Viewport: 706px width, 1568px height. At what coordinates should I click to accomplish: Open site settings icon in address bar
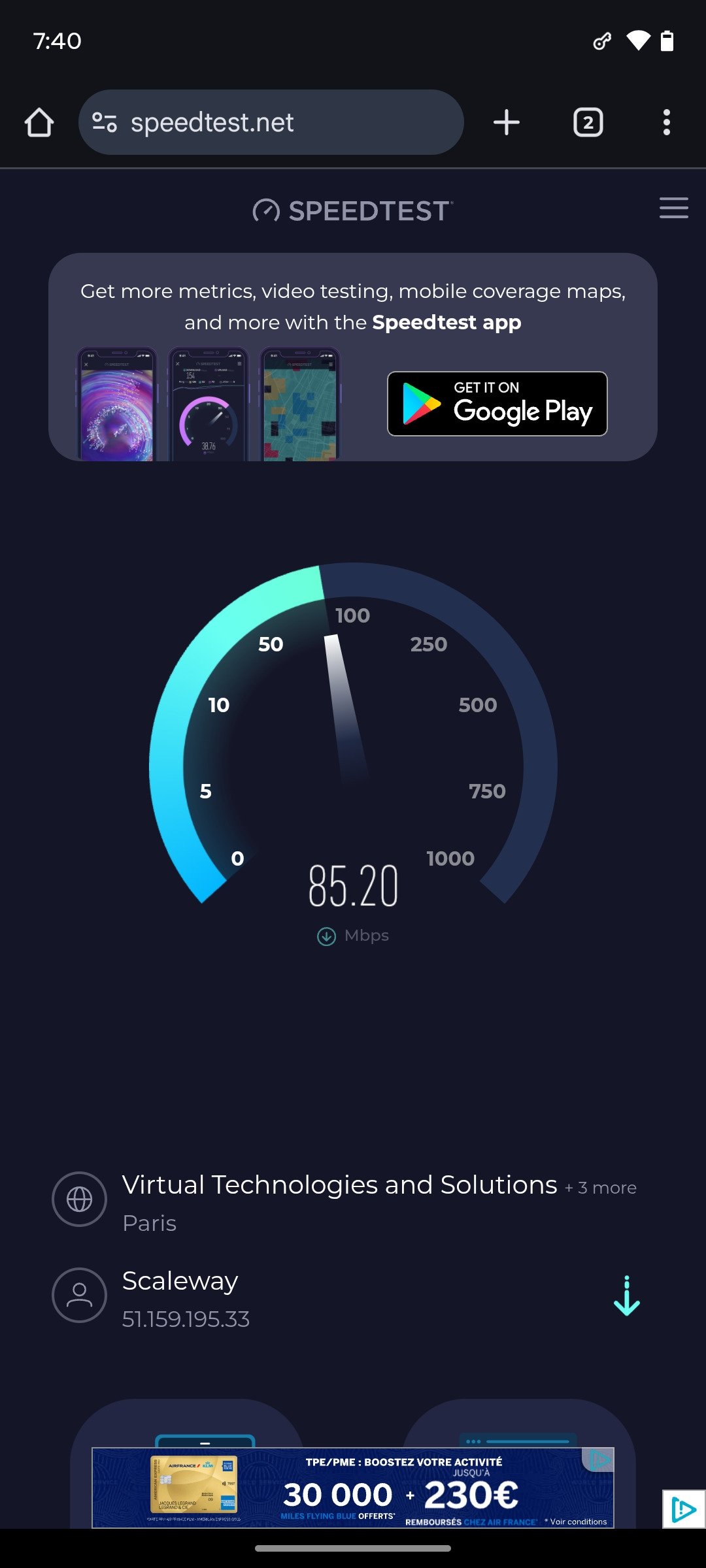(105, 123)
